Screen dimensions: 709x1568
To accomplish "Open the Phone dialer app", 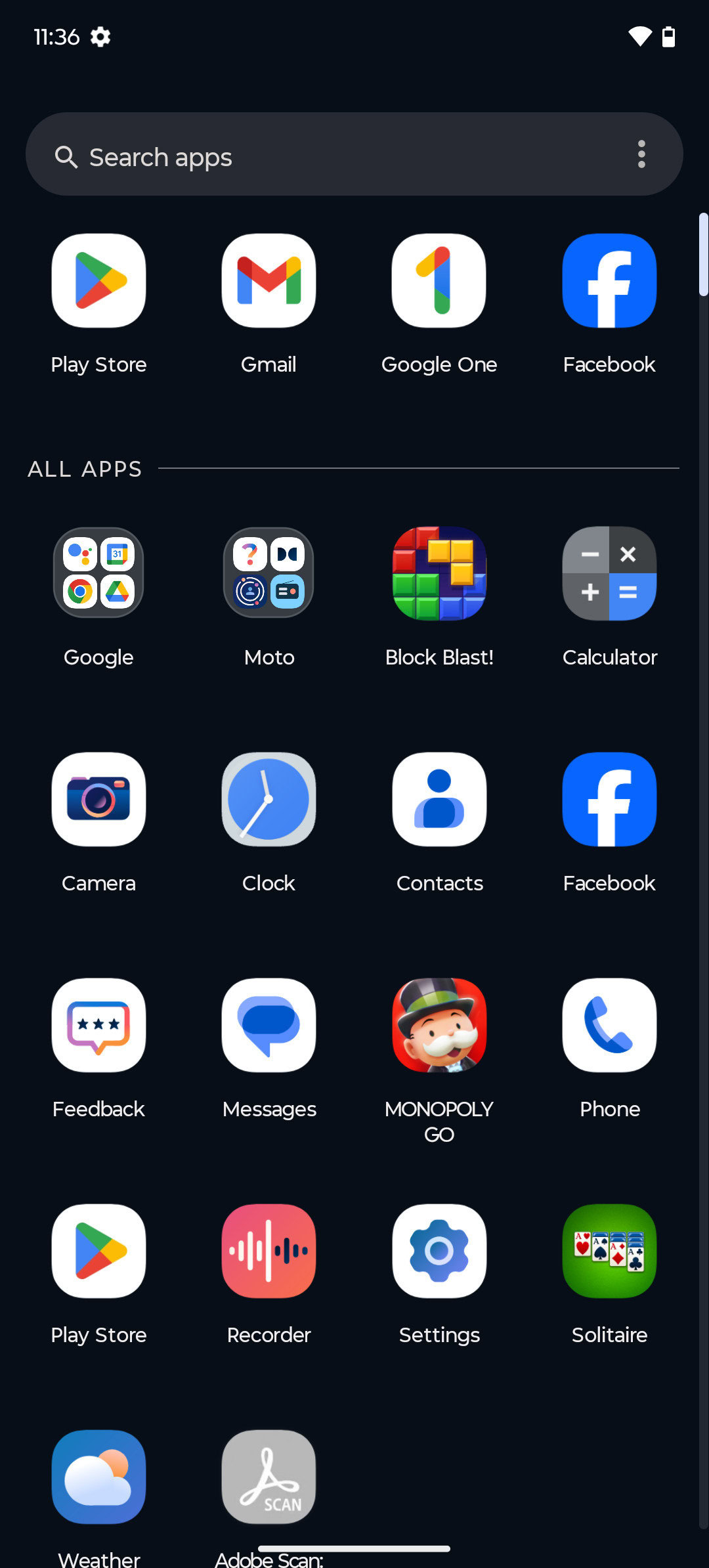I will coord(609,1025).
